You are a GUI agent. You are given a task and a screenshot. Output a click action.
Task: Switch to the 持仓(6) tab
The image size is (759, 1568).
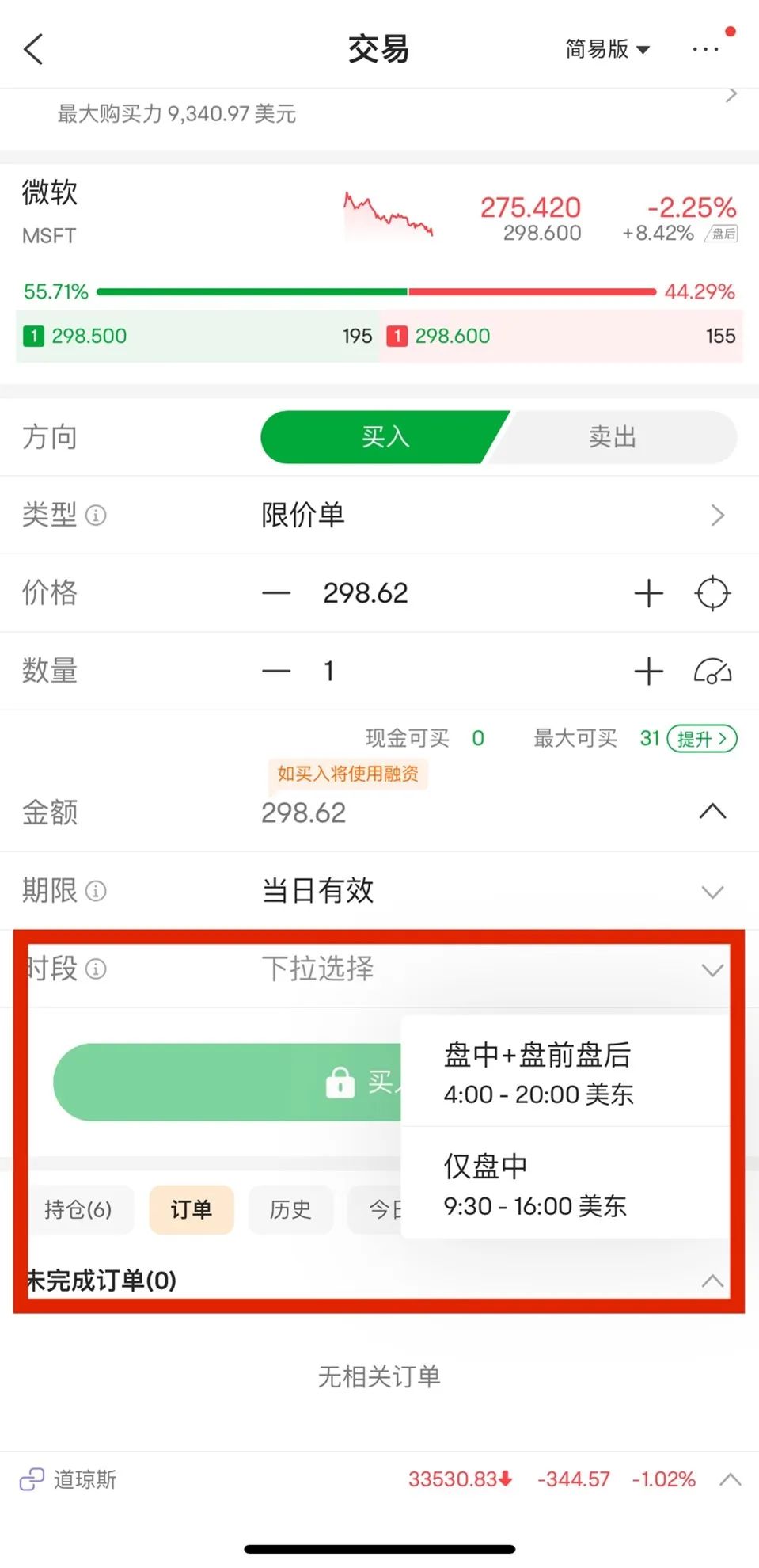[78, 1209]
